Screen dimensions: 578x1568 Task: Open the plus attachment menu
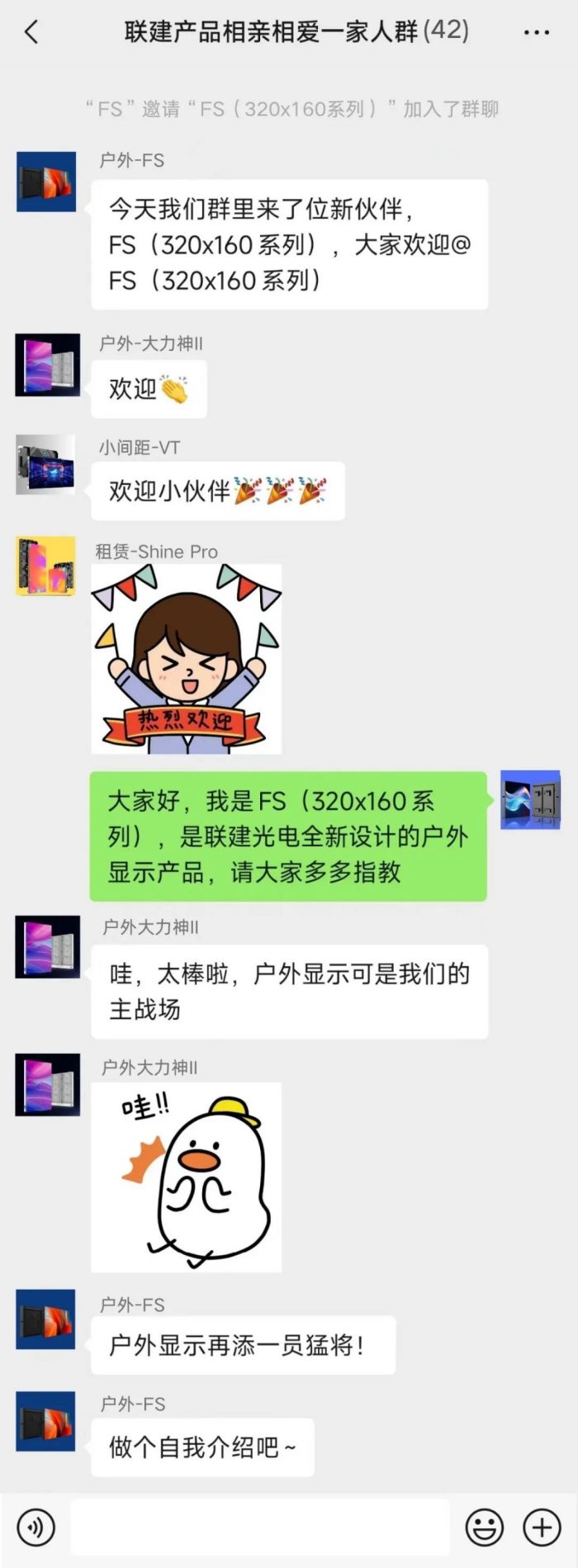coord(542,1527)
